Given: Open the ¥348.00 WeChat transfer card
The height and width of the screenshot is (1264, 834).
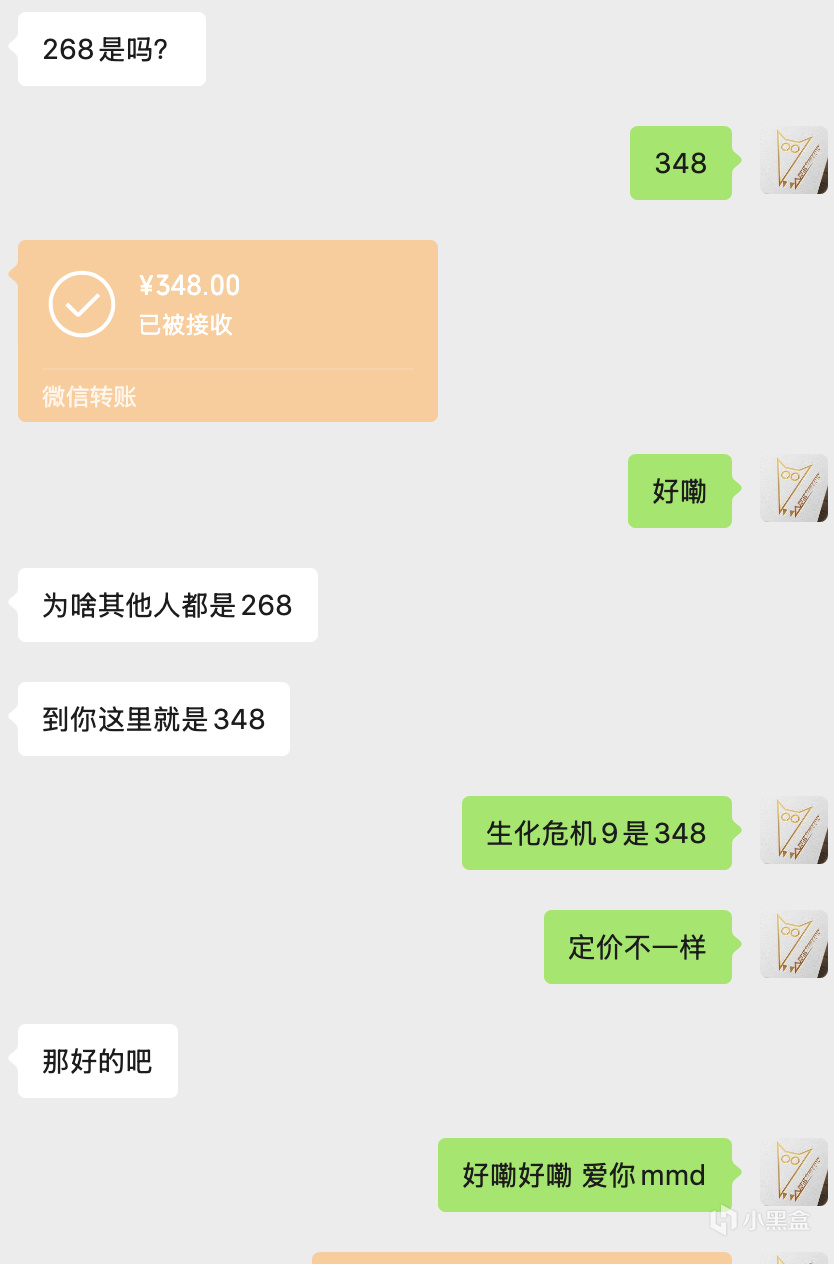Looking at the screenshot, I should click(227, 330).
